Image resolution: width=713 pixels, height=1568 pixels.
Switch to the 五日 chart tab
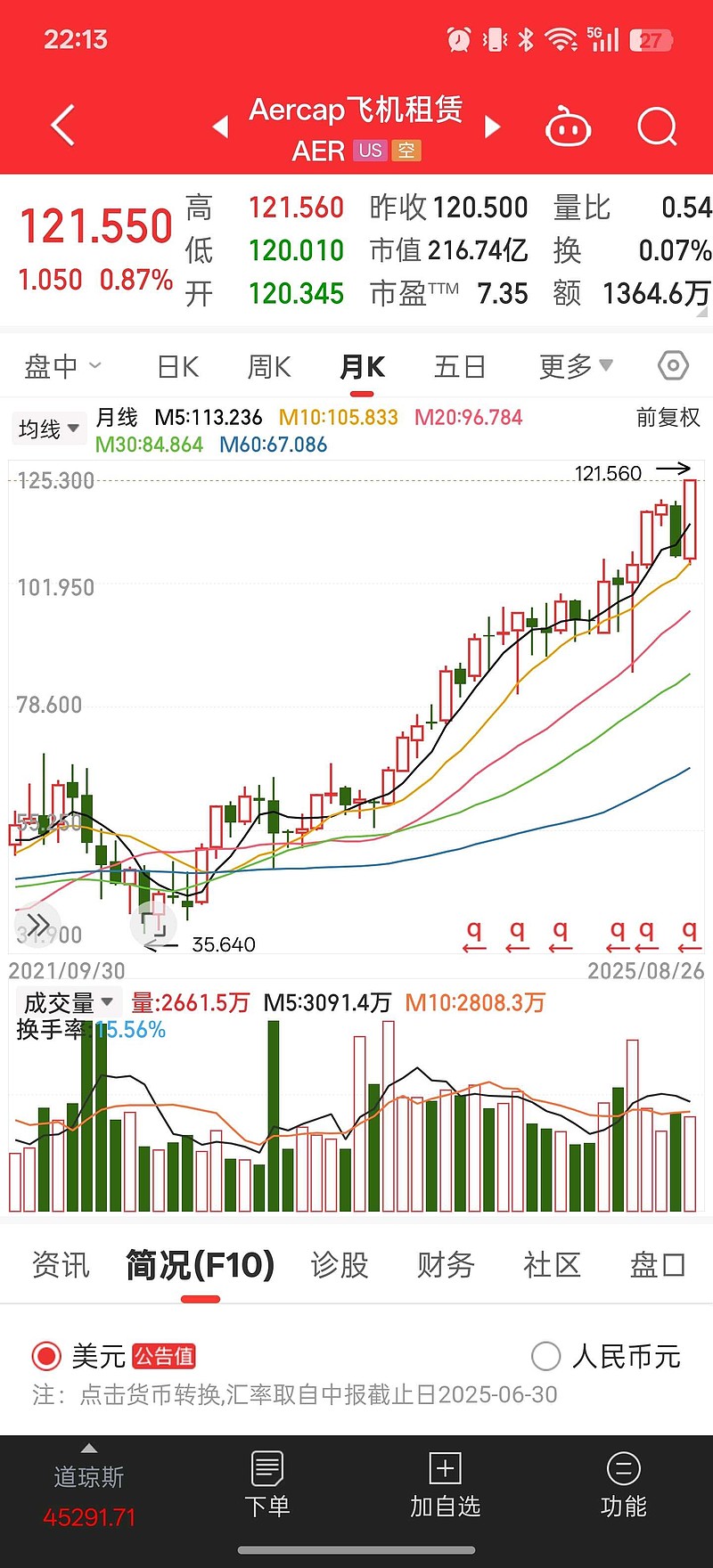460,366
